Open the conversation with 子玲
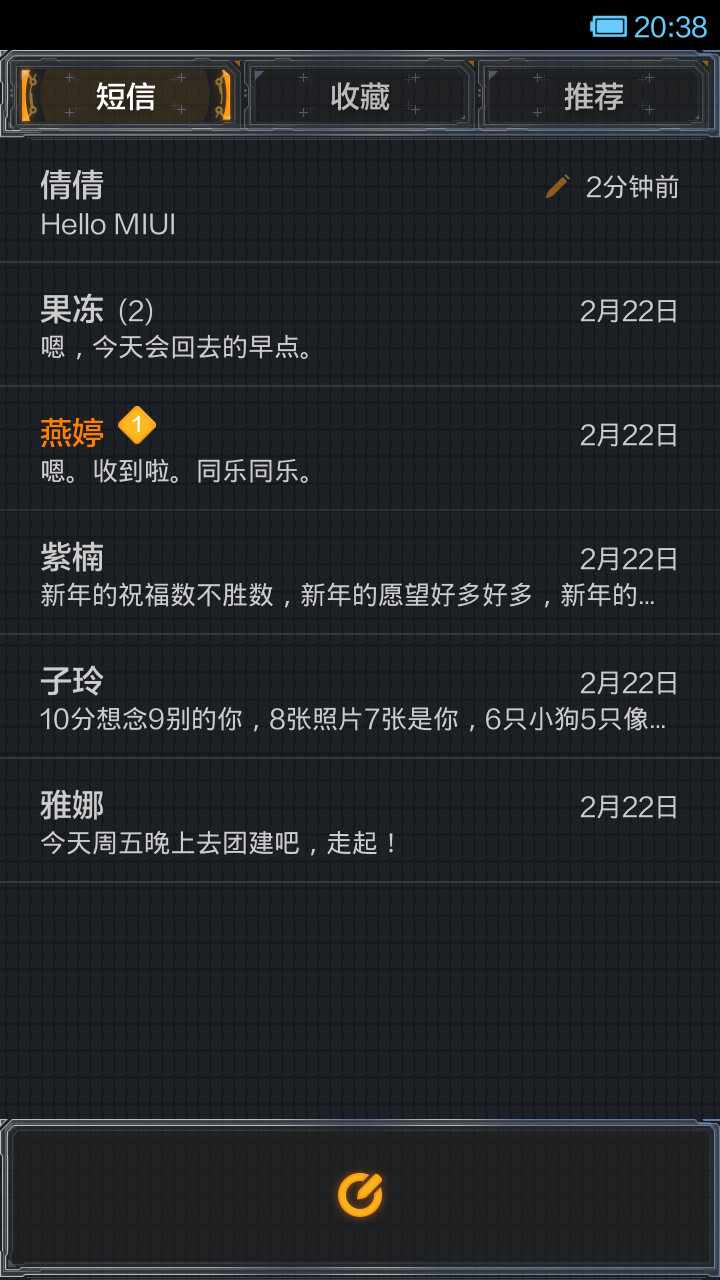 (360, 697)
